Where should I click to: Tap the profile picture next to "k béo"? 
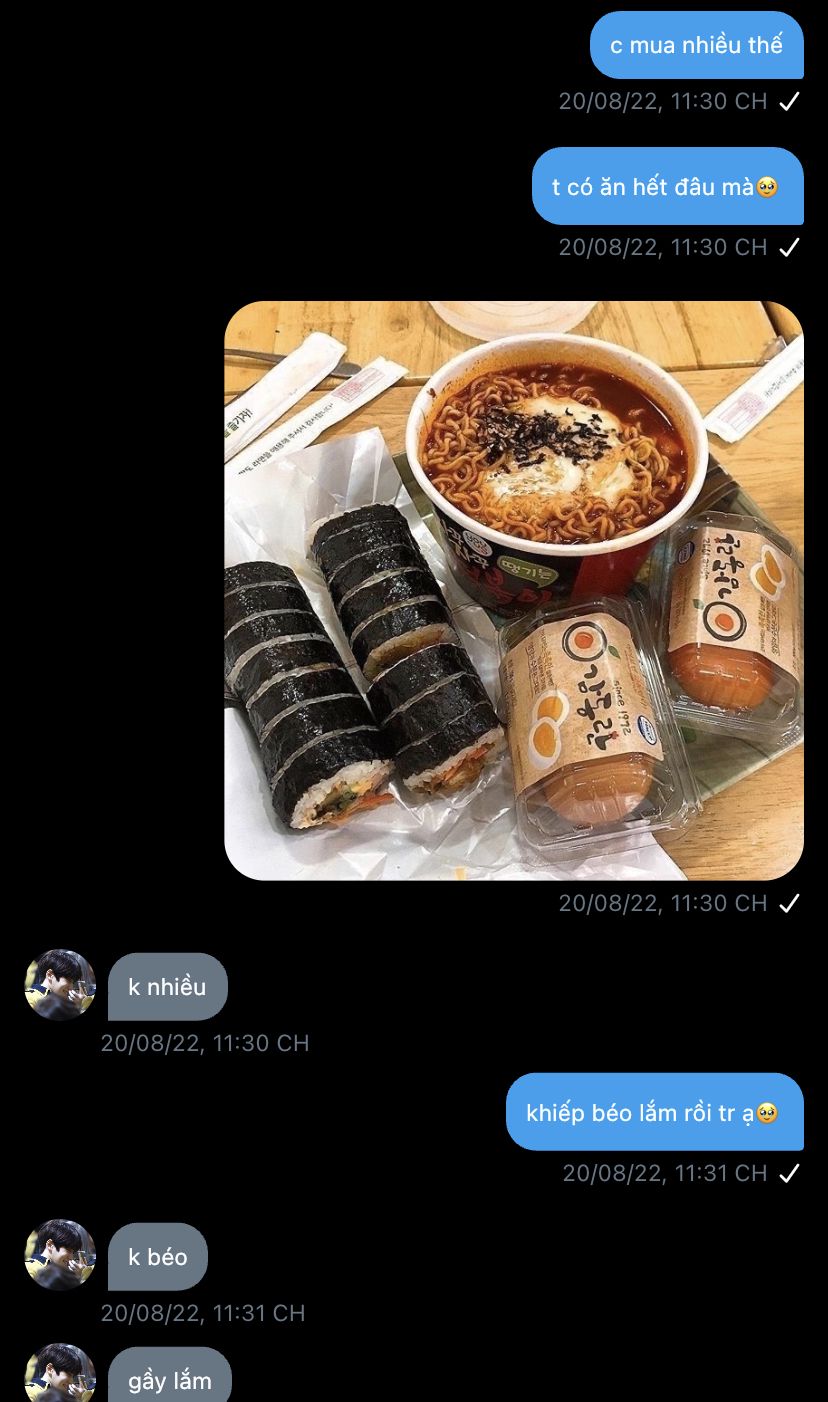click(60, 1255)
